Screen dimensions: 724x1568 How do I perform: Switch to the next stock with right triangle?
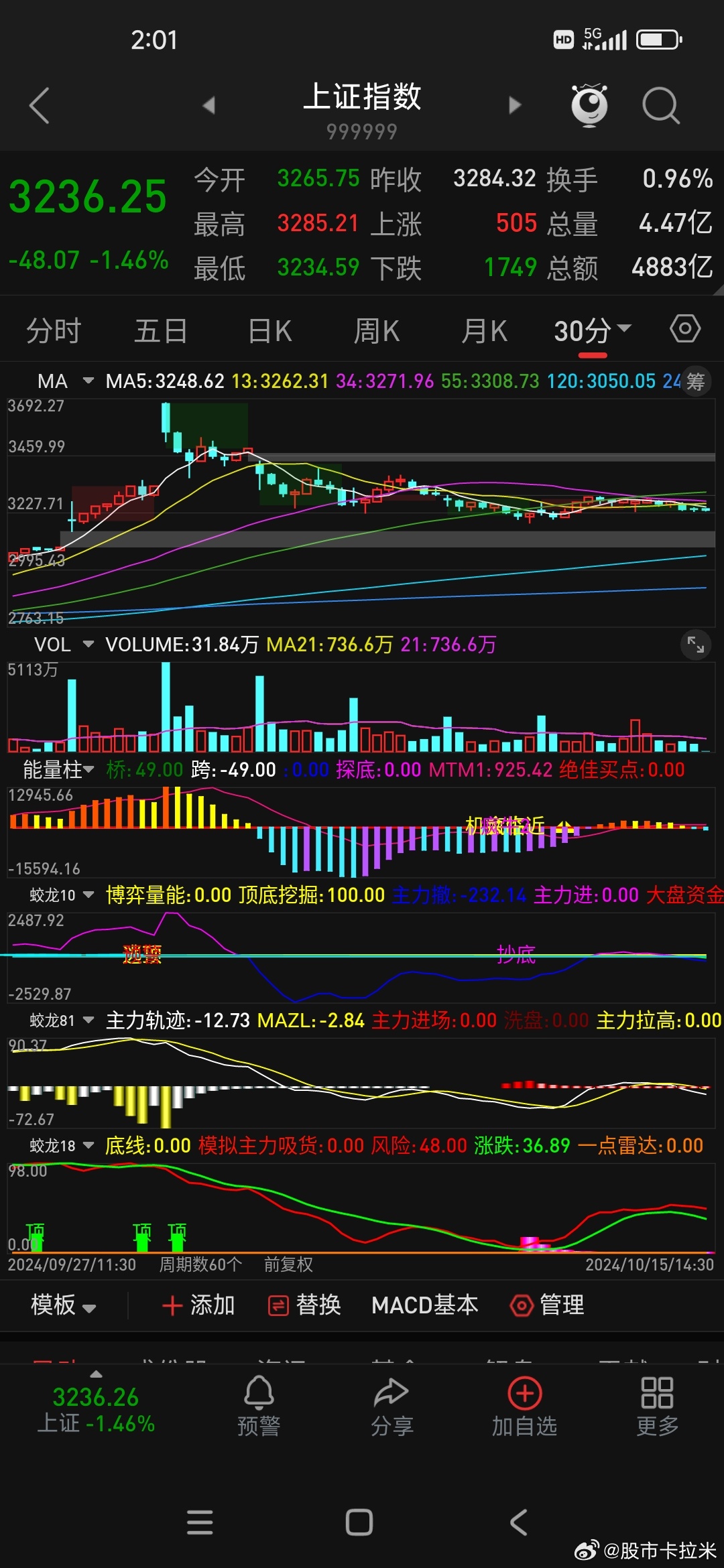(515, 105)
